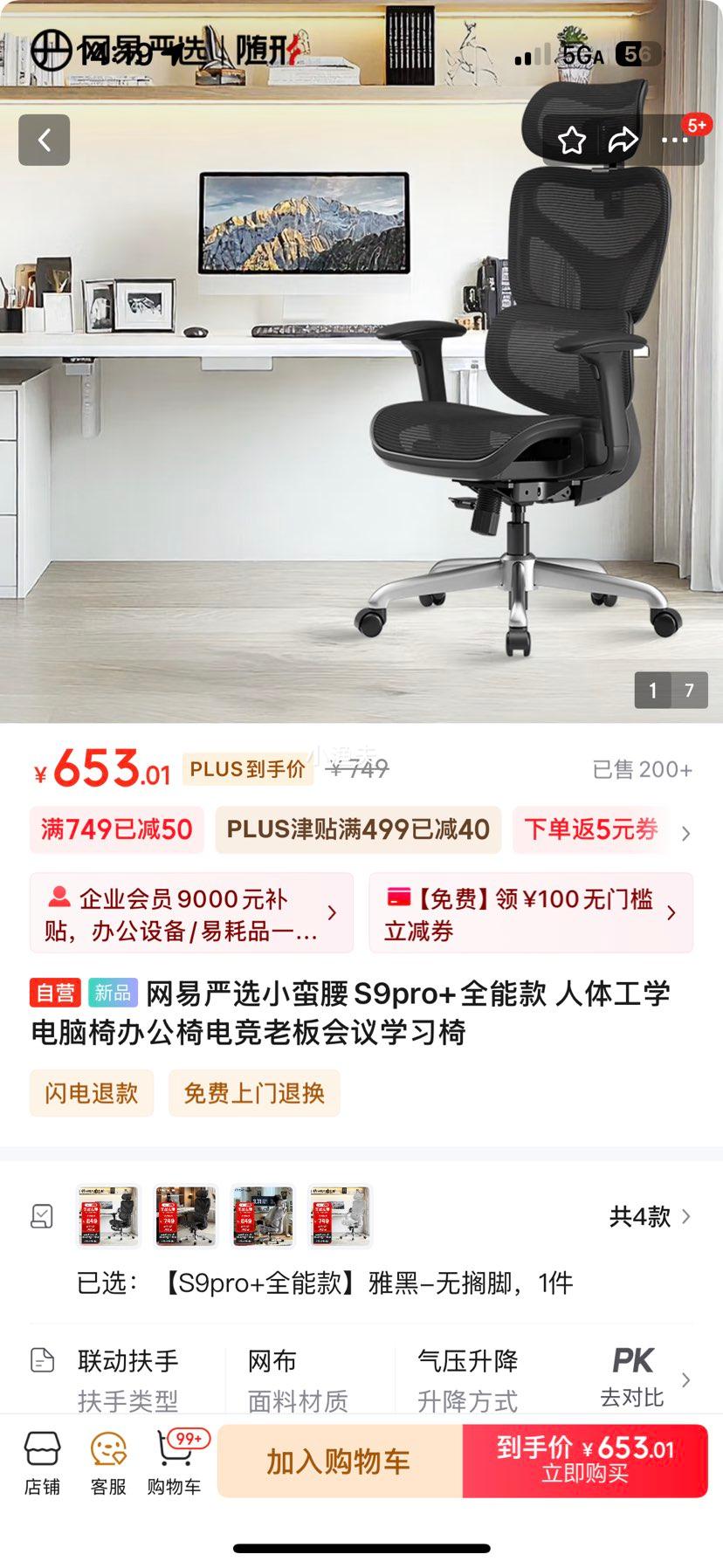Open the 企业会员9000元补贴 banner
The width and height of the screenshot is (723, 1568).
191,913
